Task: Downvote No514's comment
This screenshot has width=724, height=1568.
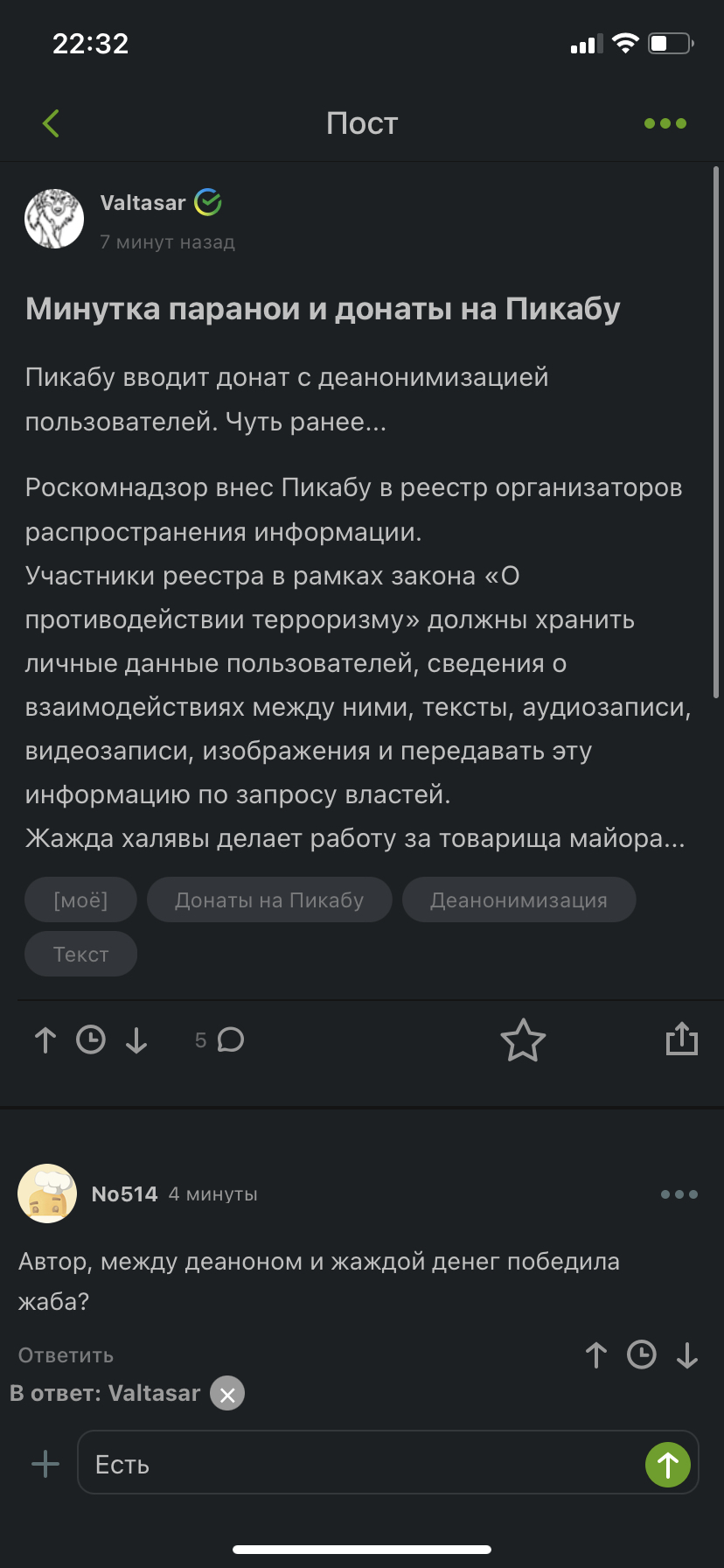Action: (687, 1355)
